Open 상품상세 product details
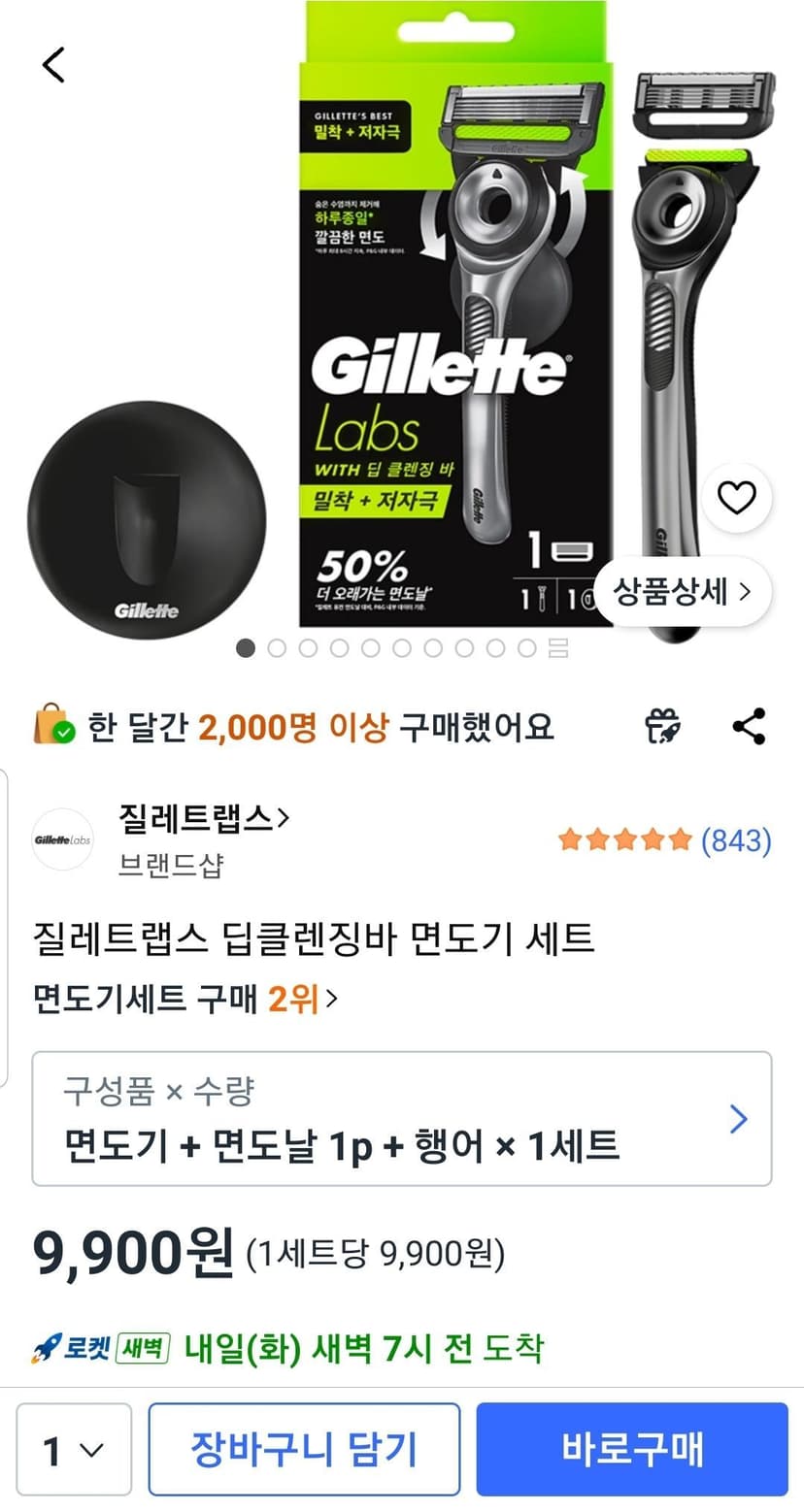Image resolution: width=804 pixels, height=1512 pixels. pyautogui.click(x=683, y=591)
